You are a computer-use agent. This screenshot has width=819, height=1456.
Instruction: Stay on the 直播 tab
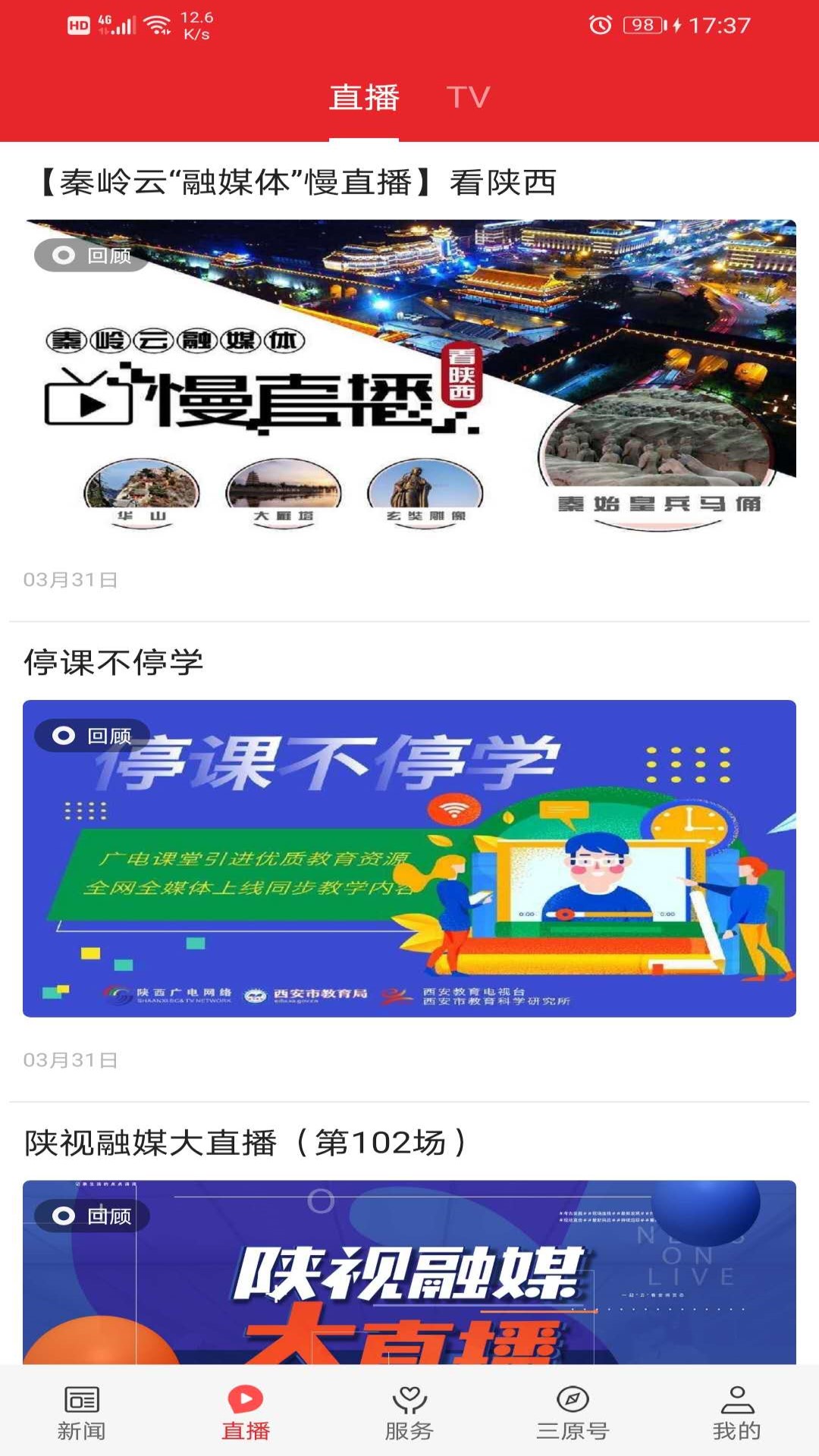(363, 97)
